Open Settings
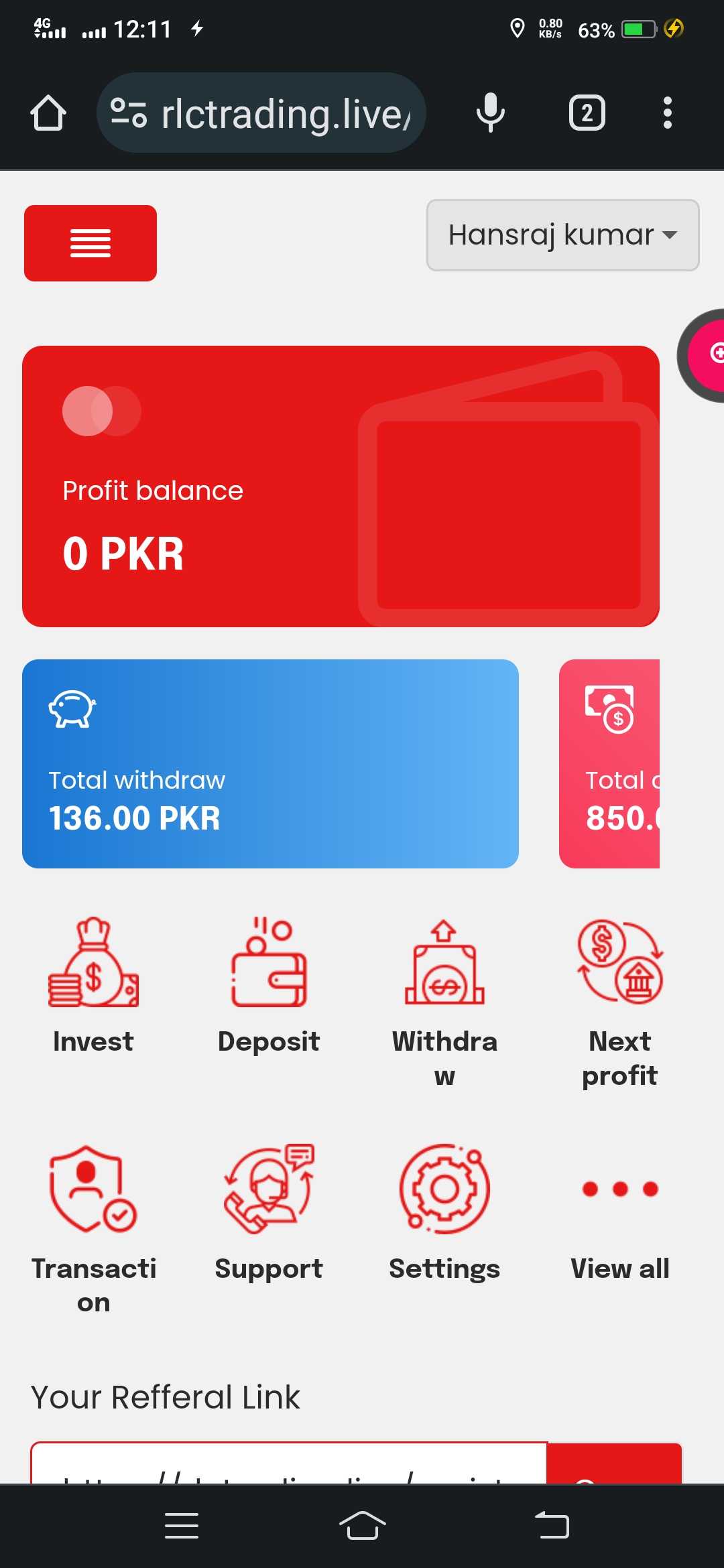This screenshot has width=724, height=1568. (444, 1214)
